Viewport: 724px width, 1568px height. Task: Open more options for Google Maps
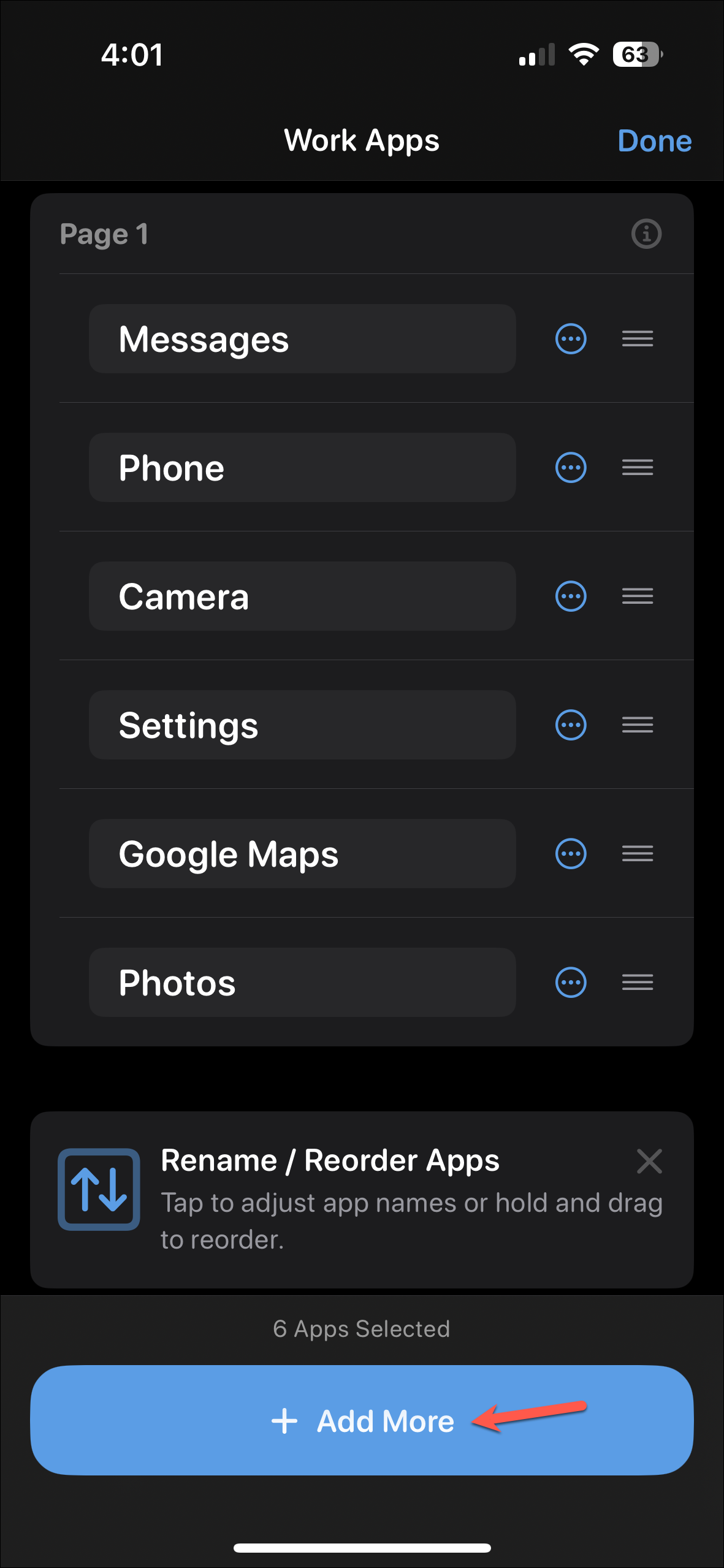[x=571, y=854]
